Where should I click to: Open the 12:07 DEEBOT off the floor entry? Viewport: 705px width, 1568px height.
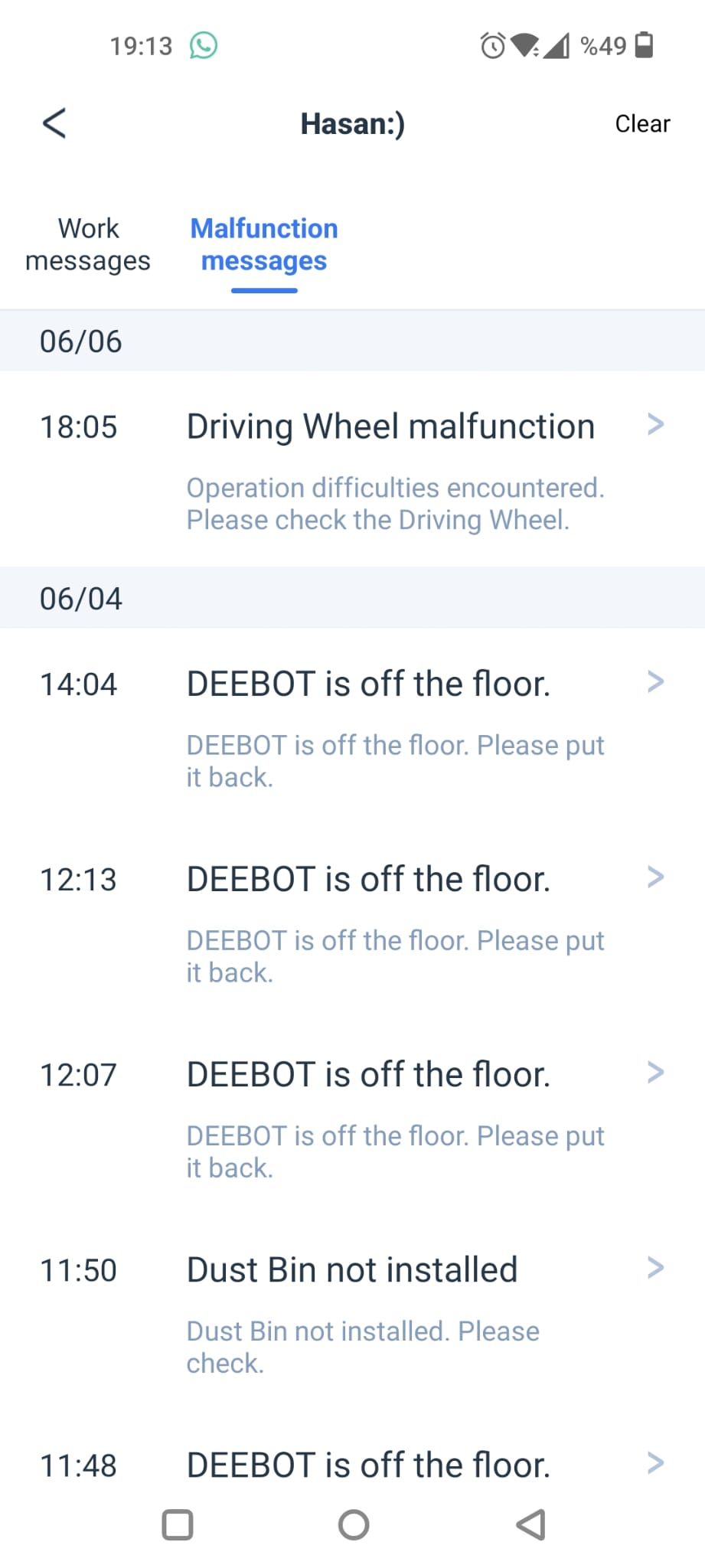click(352, 1117)
